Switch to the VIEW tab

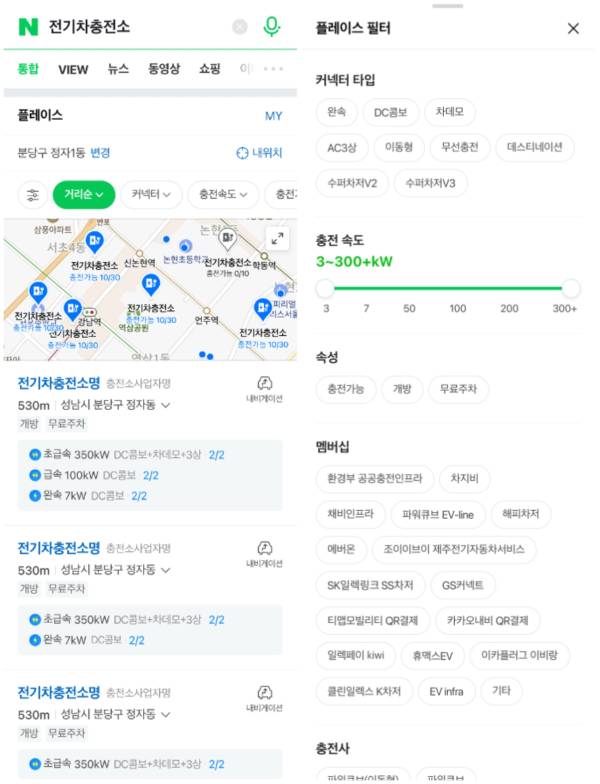pyautogui.click(x=73, y=70)
